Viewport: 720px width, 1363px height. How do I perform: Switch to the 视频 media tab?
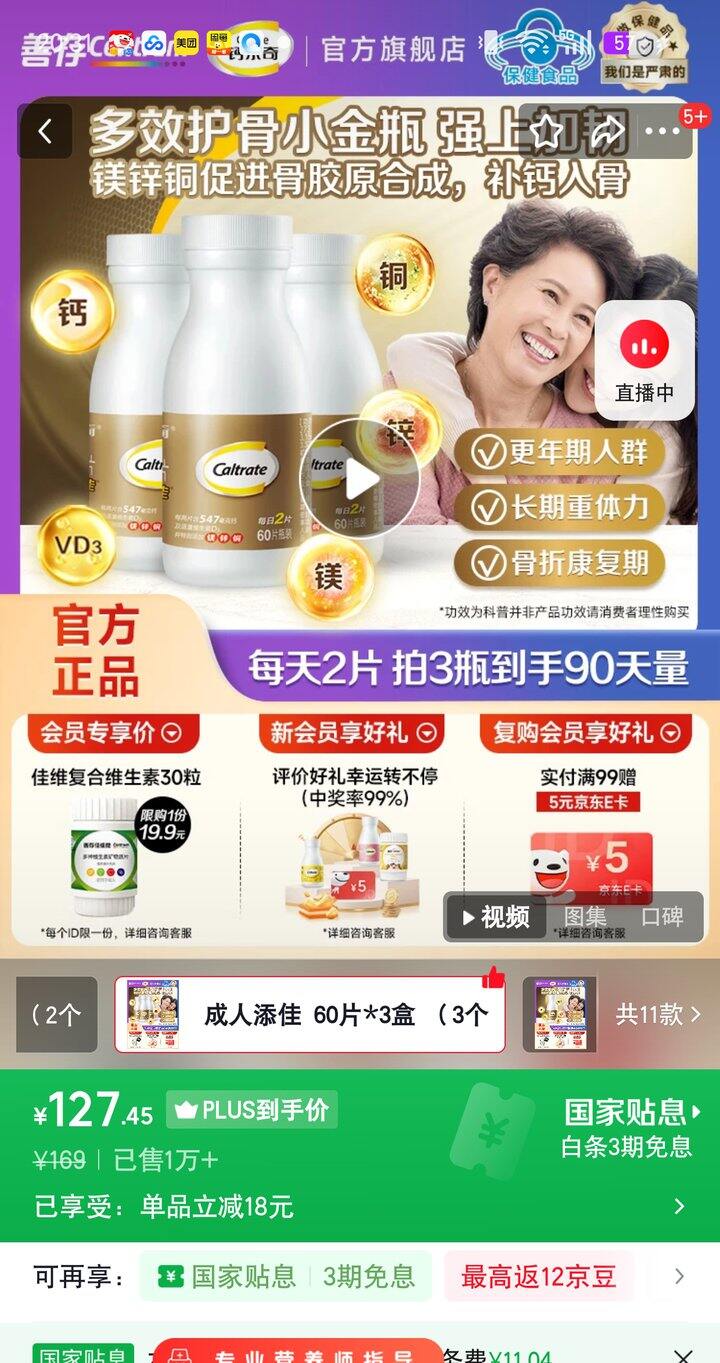coord(496,916)
